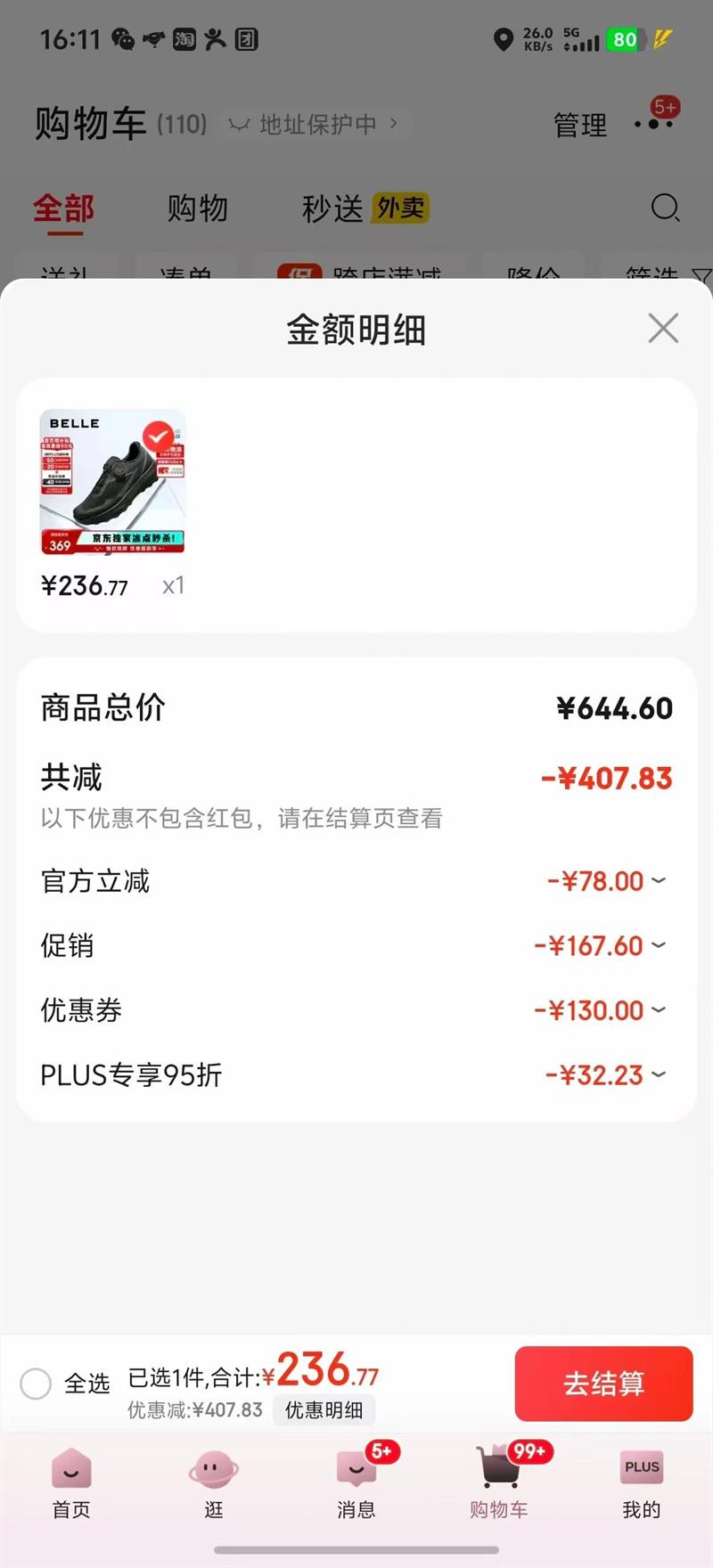
Task: Open the 逛 browse tab
Action: click(214, 1483)
